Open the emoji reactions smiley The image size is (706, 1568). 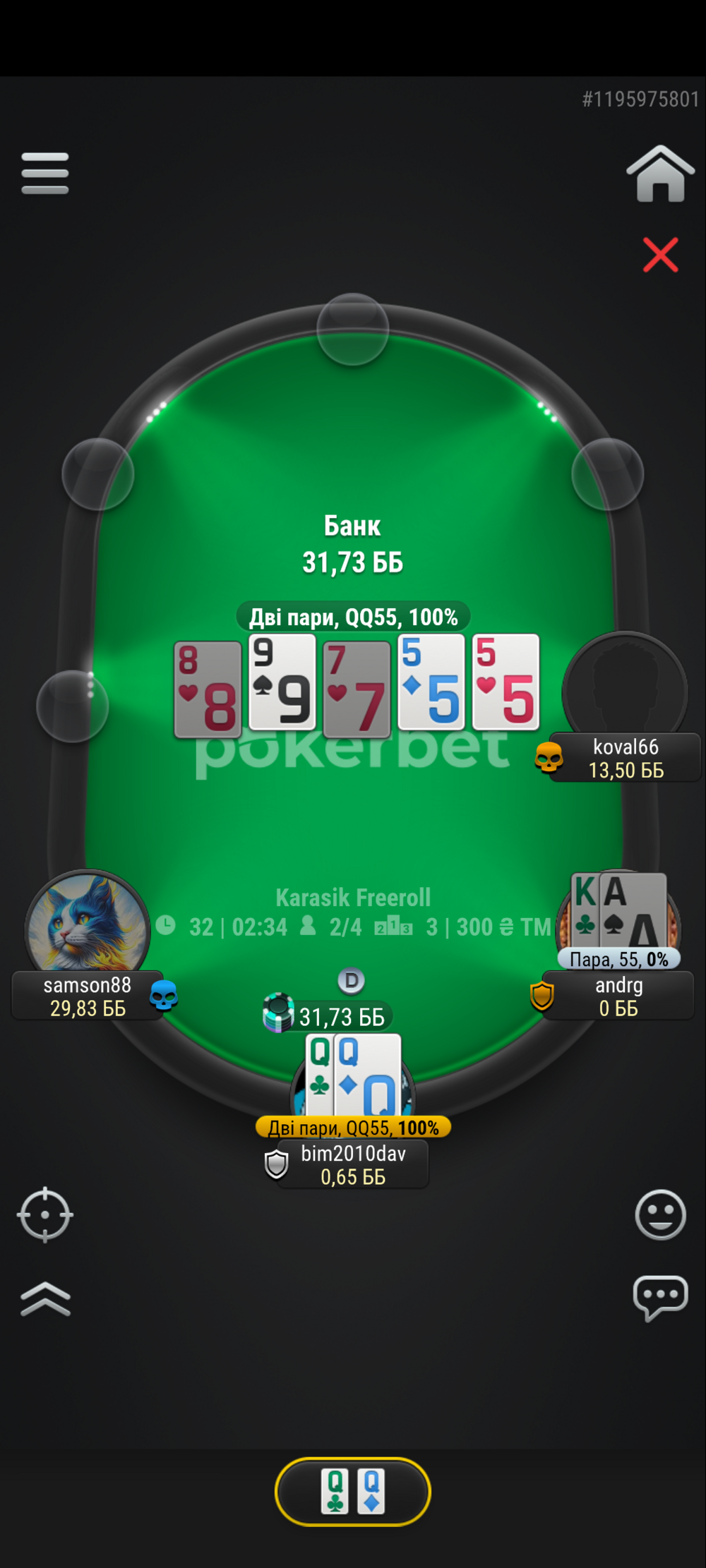coord(660,1214)
